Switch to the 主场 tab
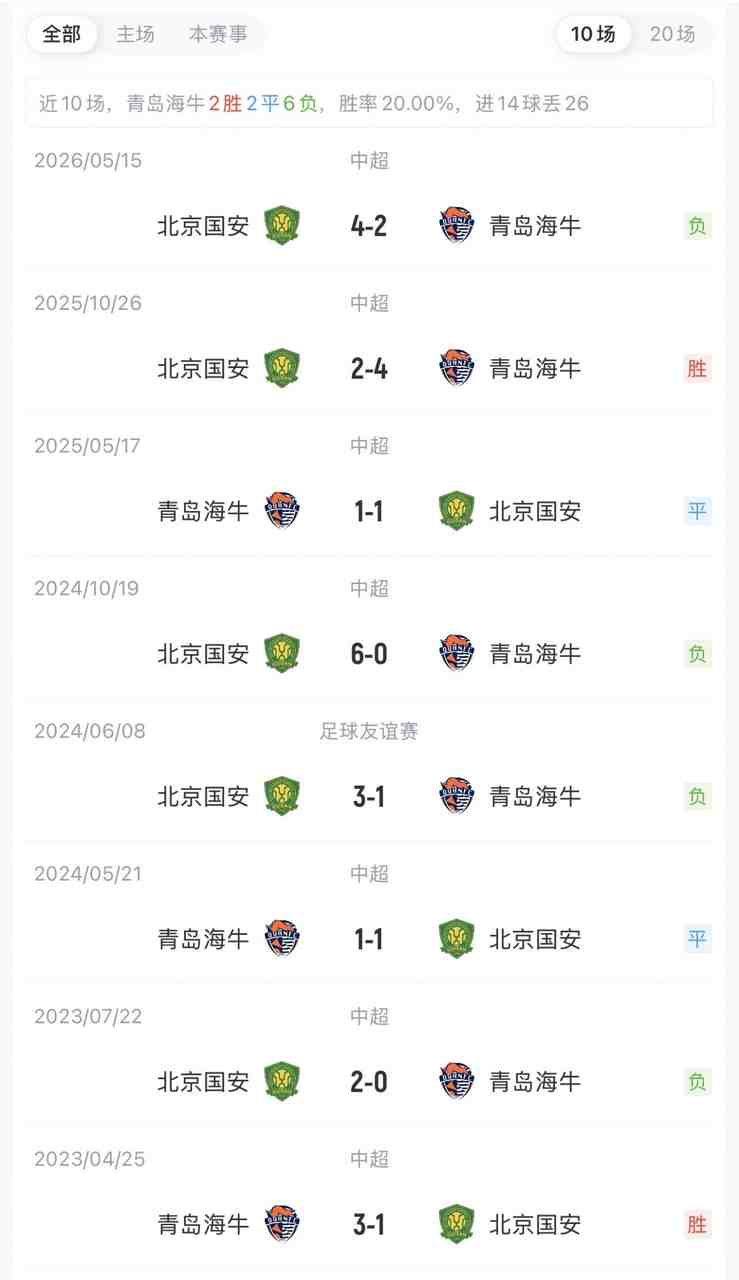 tap(135, 34)
